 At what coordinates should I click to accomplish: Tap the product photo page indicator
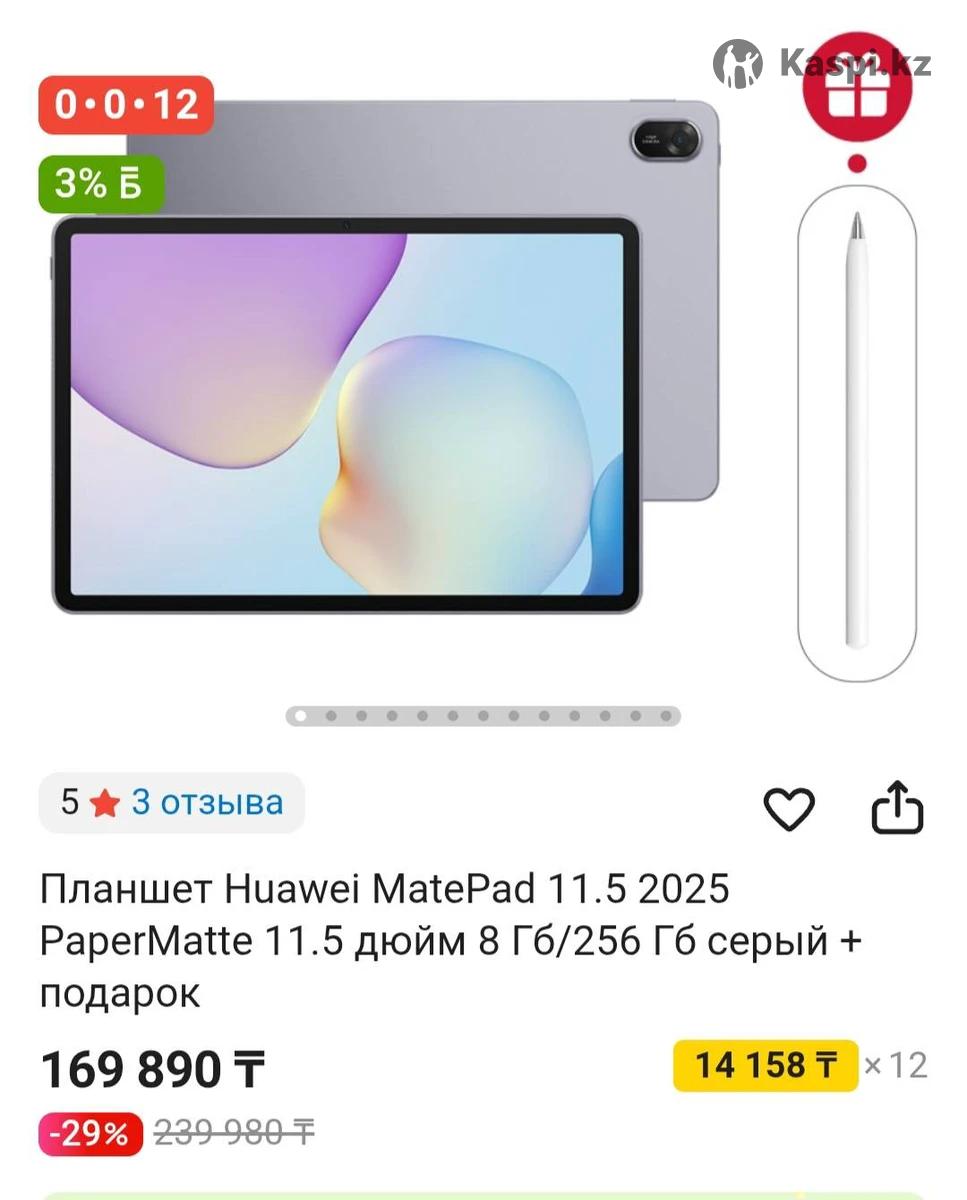click(x=483, y=716)
